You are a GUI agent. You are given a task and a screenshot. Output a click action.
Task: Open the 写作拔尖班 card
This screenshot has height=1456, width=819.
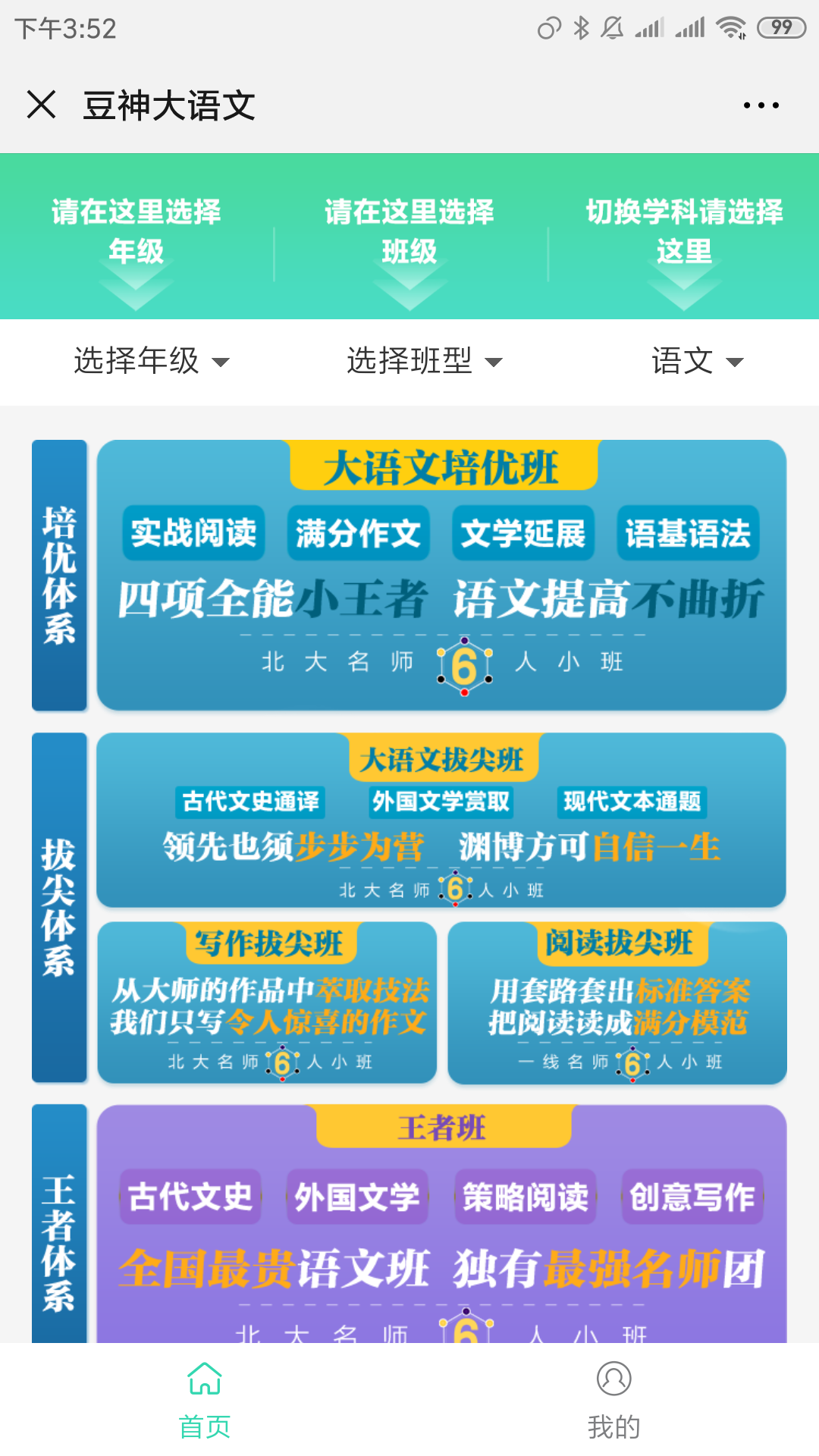point(268,1003)
